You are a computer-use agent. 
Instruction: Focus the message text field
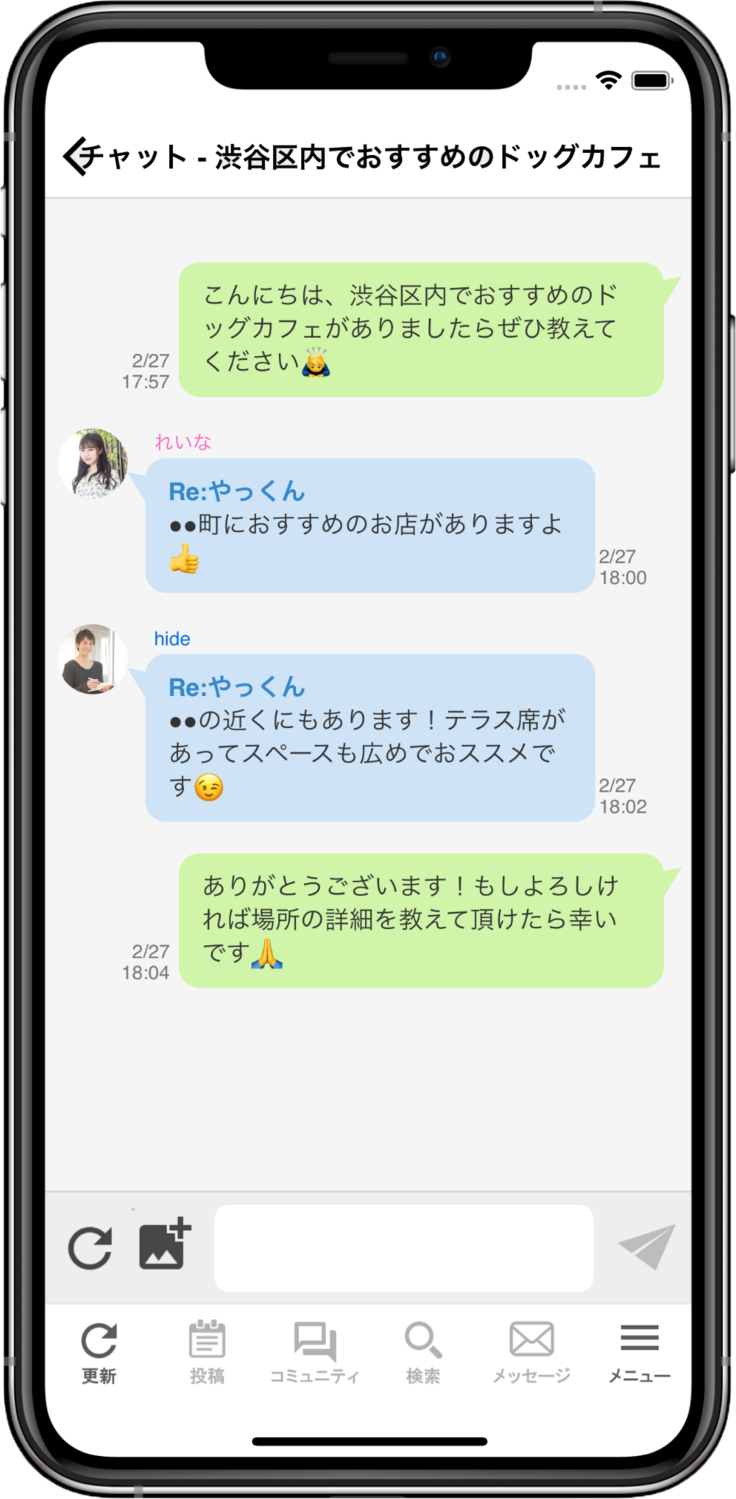(x=403, y=1248)
